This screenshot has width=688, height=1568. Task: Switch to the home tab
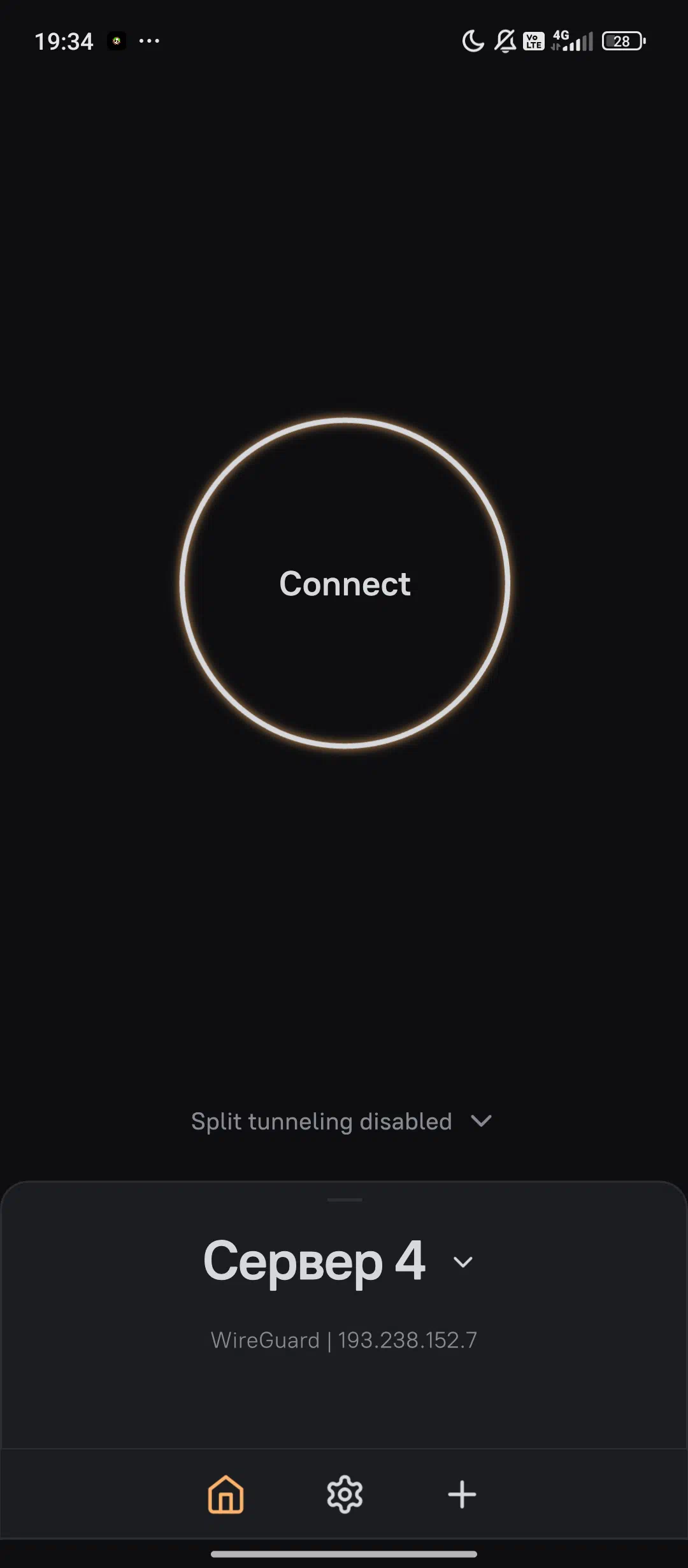[x=226, y=1494]
